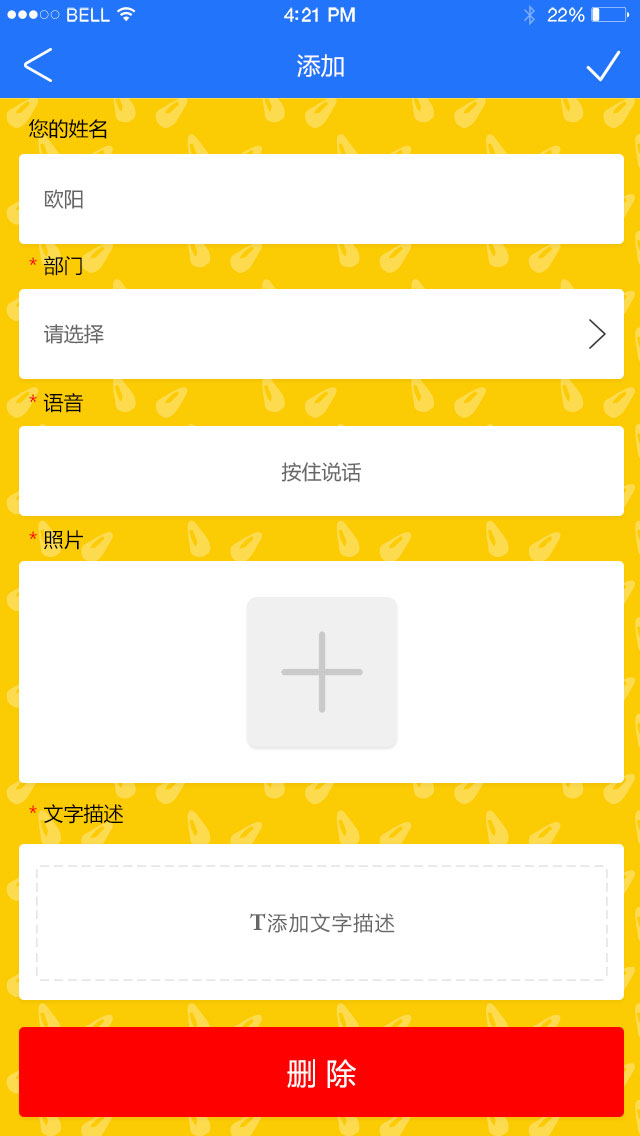Tap the red 删除 button
The image size is (640, 1136).
coord(321,1072)
